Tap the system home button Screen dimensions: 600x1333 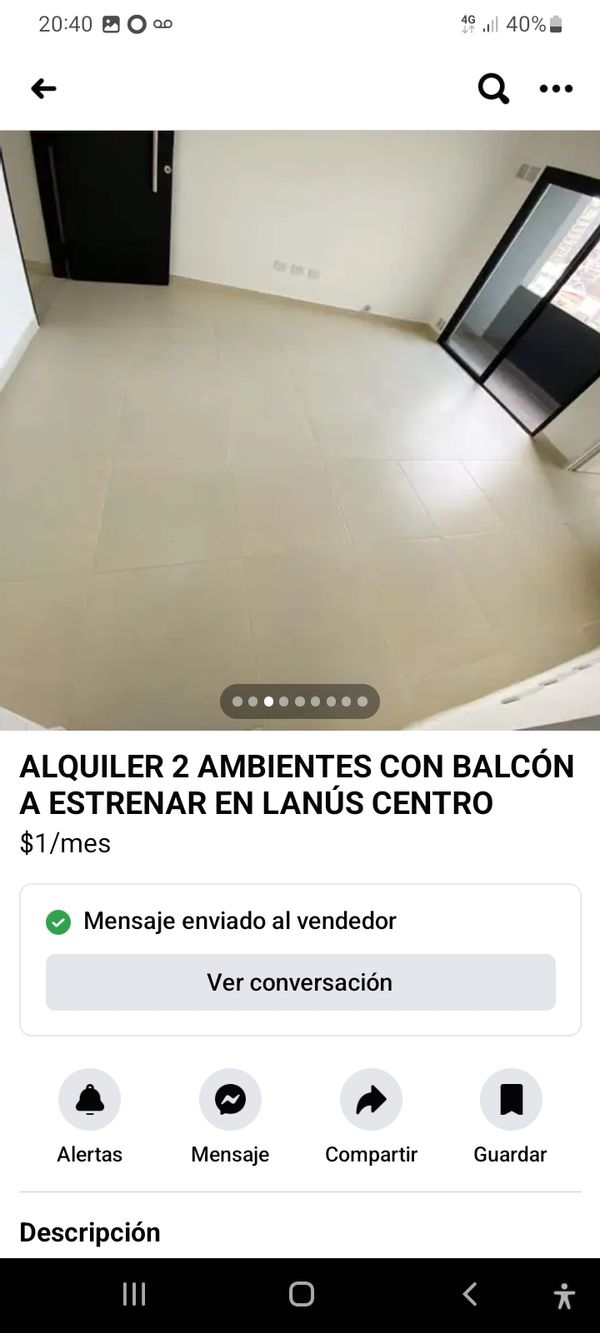(x=301, y=1294)
